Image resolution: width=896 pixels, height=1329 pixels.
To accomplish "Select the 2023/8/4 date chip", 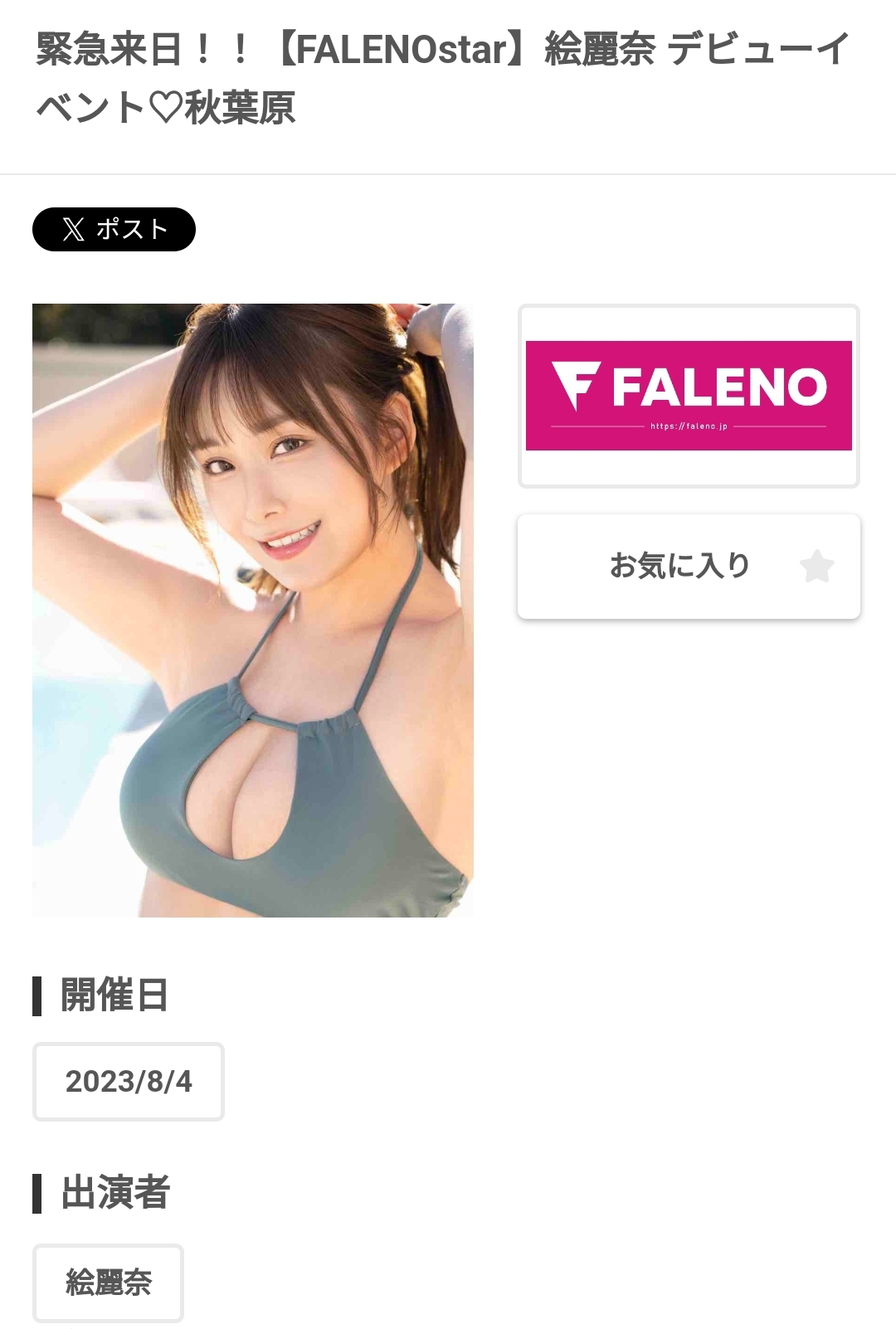I will click(129, 1082).
